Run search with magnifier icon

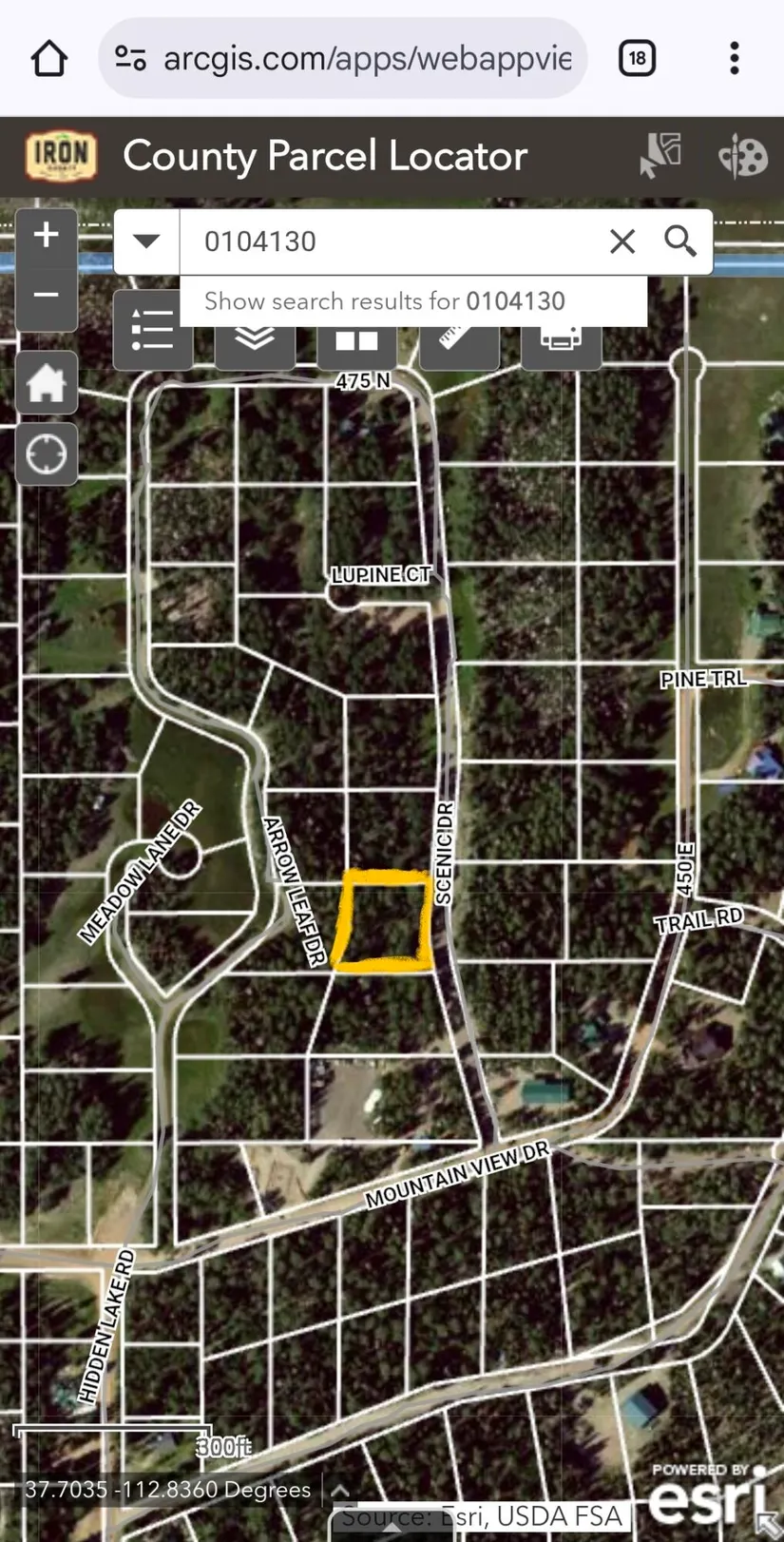pyautogui.click(x=680, y=241)
